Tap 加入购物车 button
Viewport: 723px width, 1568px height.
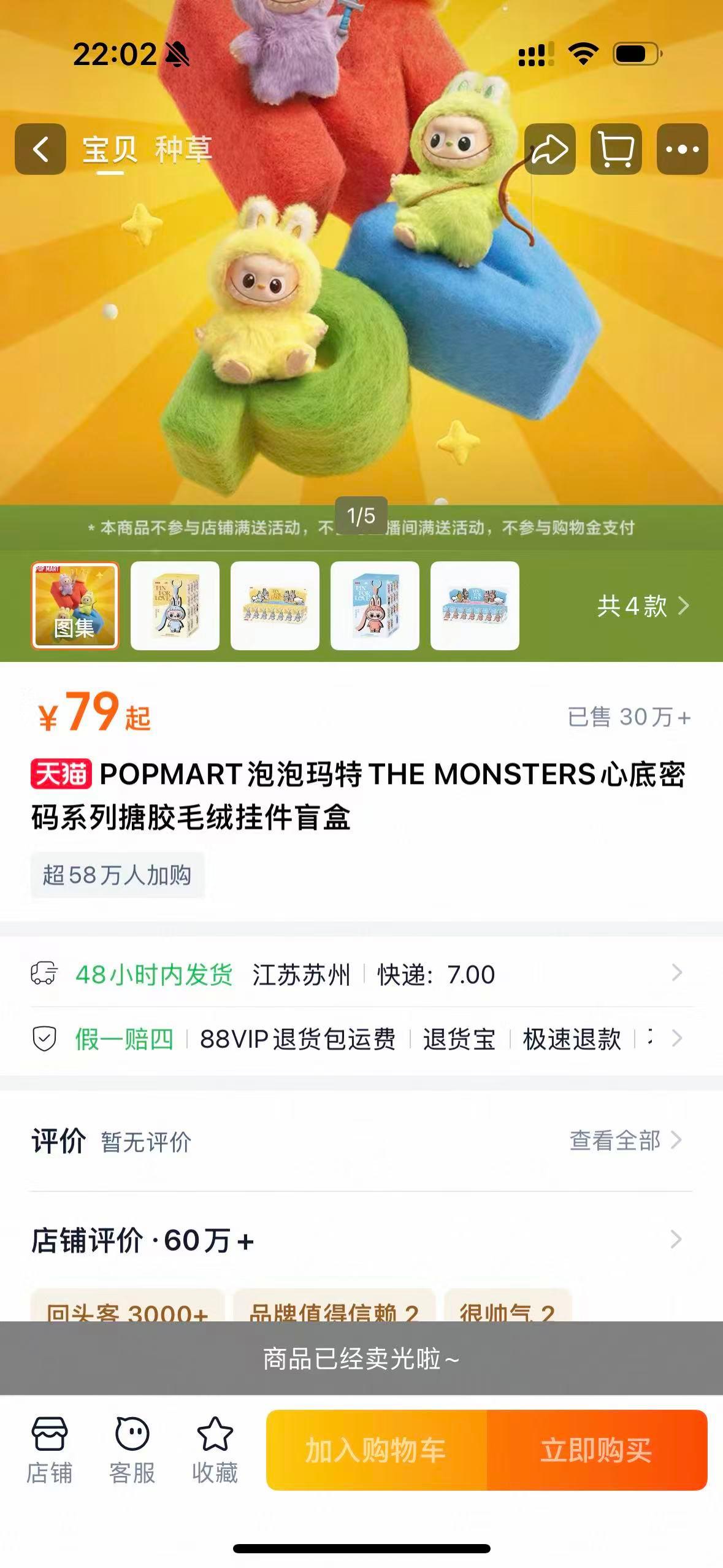pyautogui.click(x=376, y=1450)
